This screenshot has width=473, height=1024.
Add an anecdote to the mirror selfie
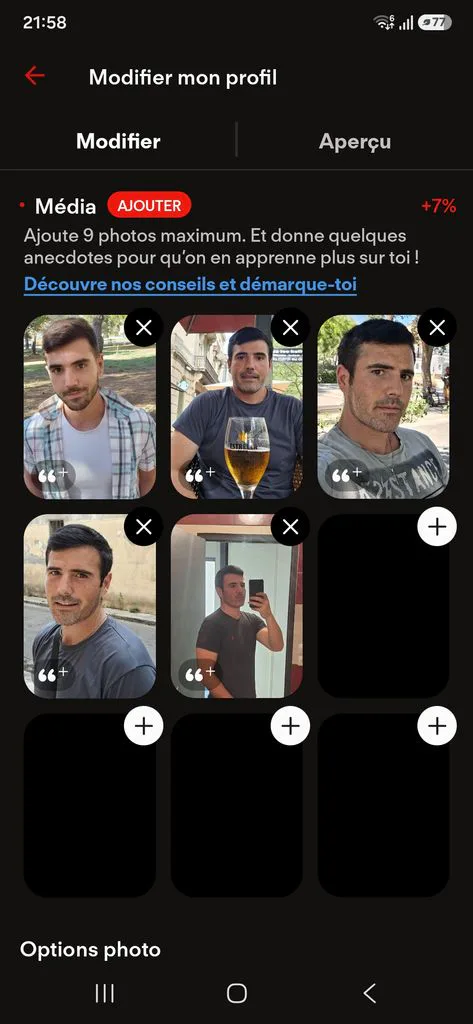coord(200,674)
